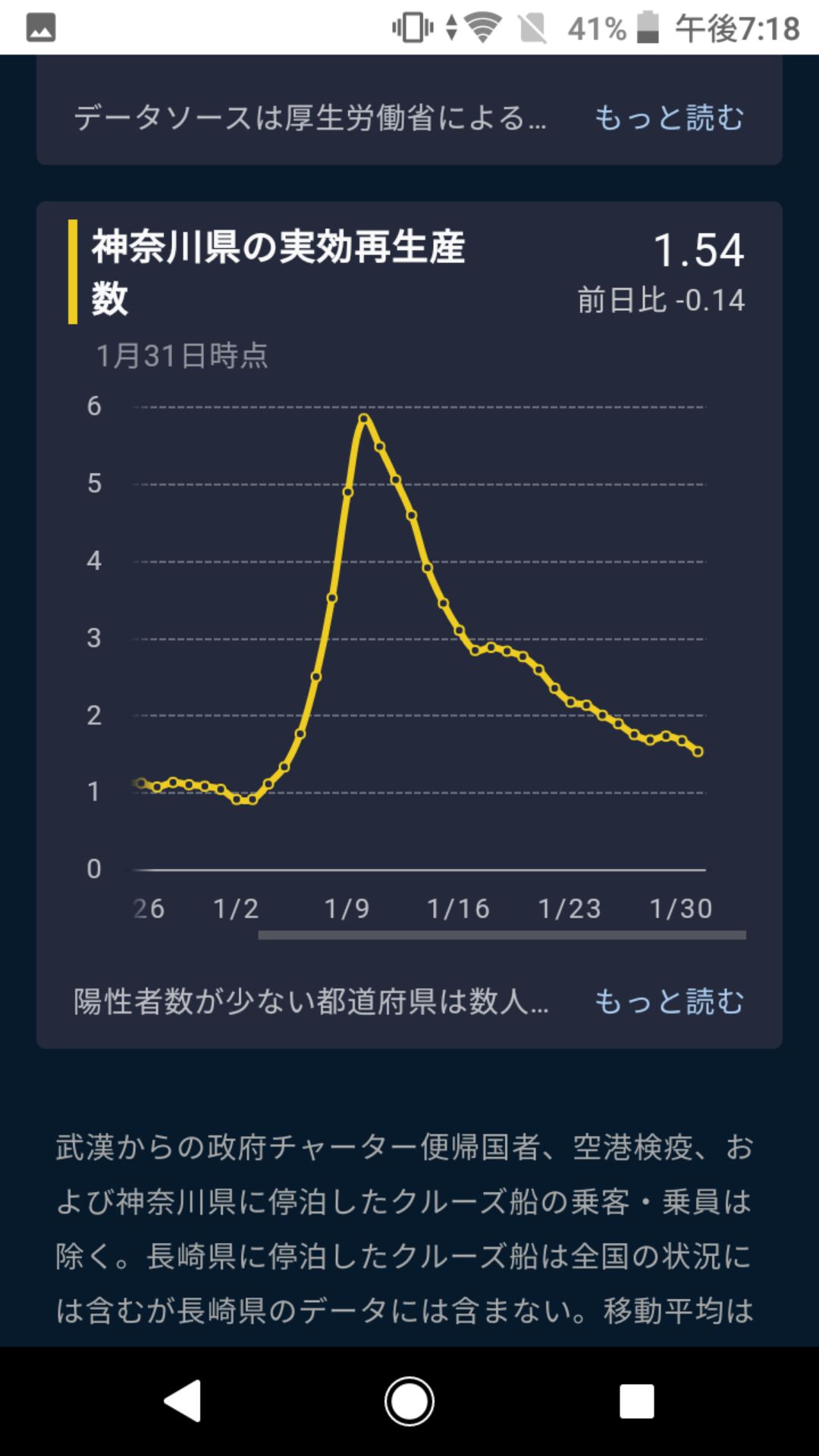This screenshot has width=819, height=1456.
Task: Tap the last data point on the chart
Action: [698, 752]
